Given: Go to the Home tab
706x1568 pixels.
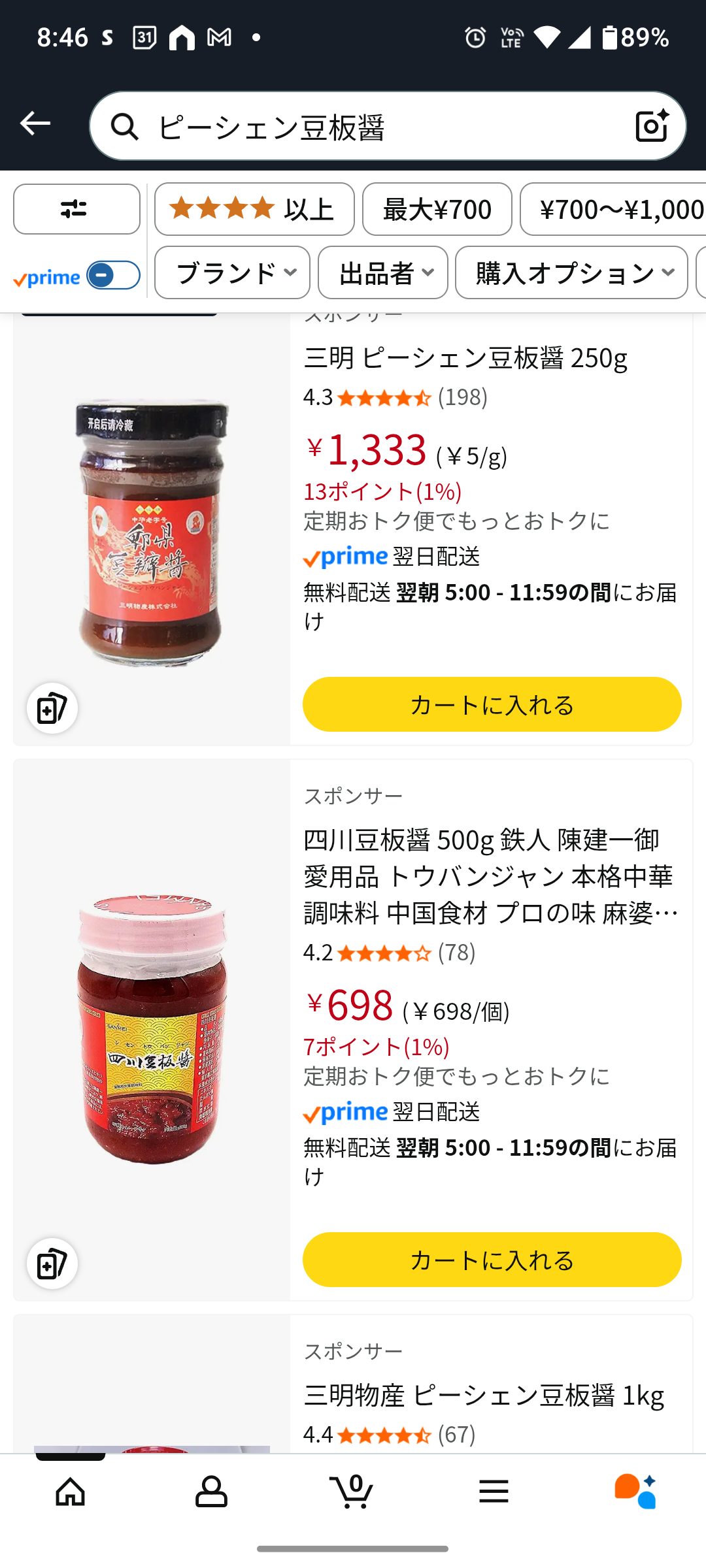Looking at the screenshot, I should click(71, 1492).
